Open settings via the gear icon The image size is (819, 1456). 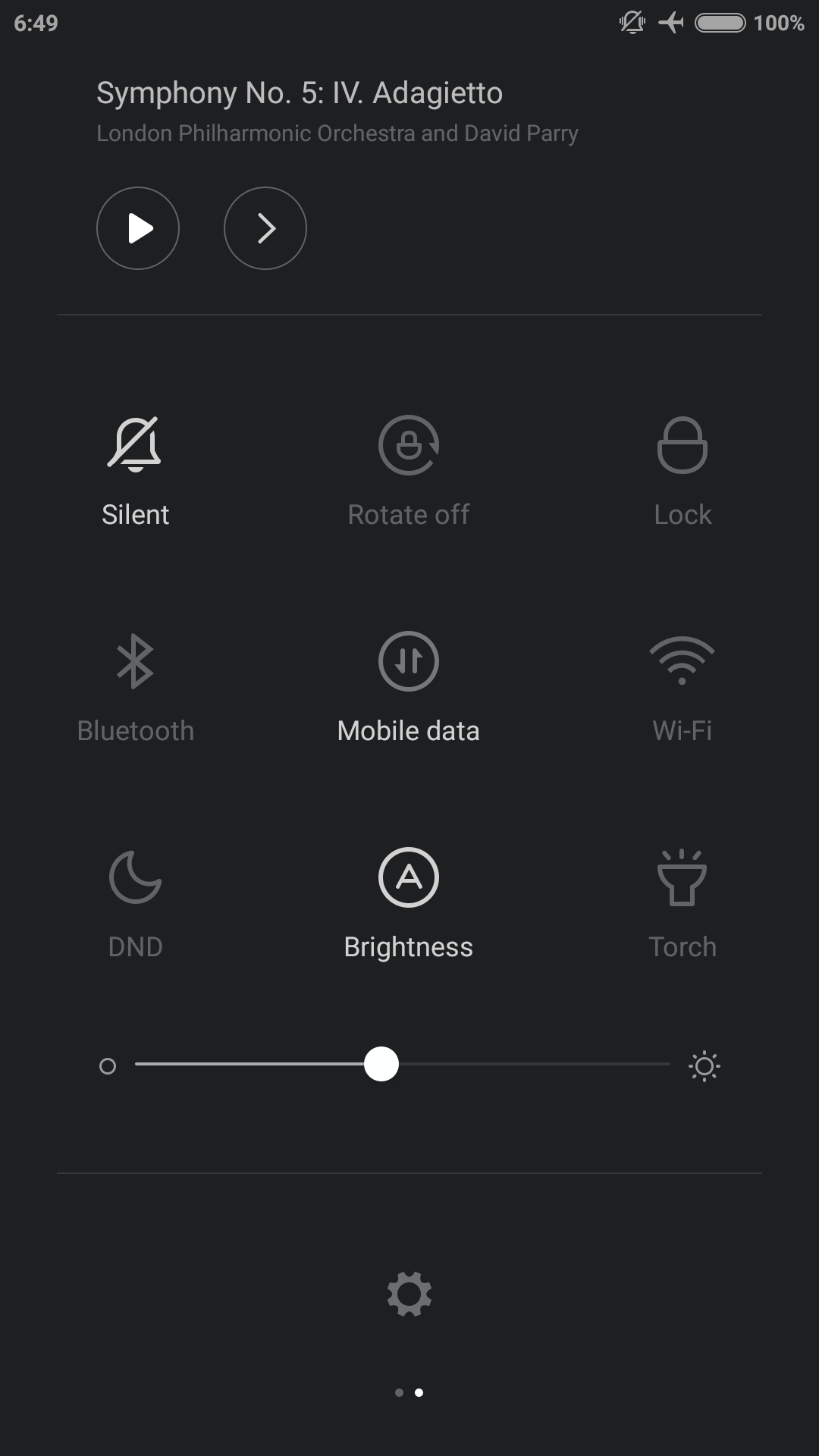pos(409,1294)
